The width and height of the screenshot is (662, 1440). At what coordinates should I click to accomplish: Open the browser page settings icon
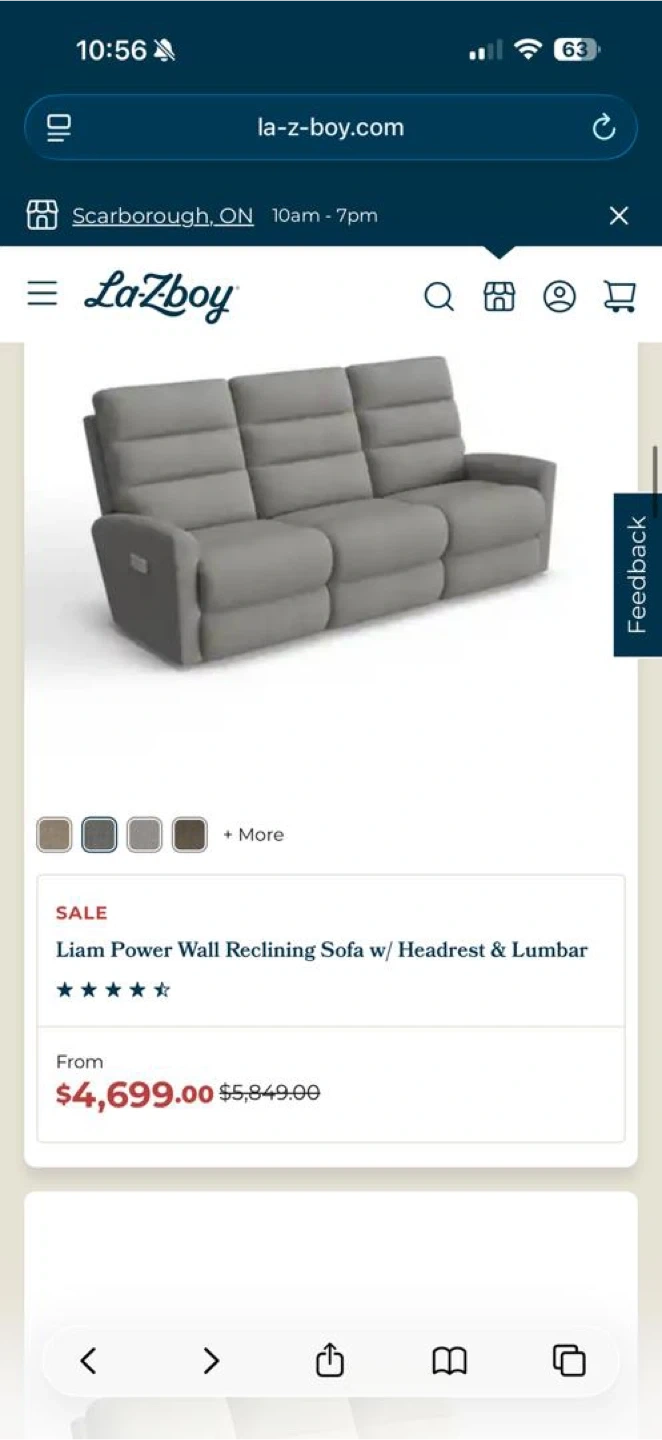(59, 127)
